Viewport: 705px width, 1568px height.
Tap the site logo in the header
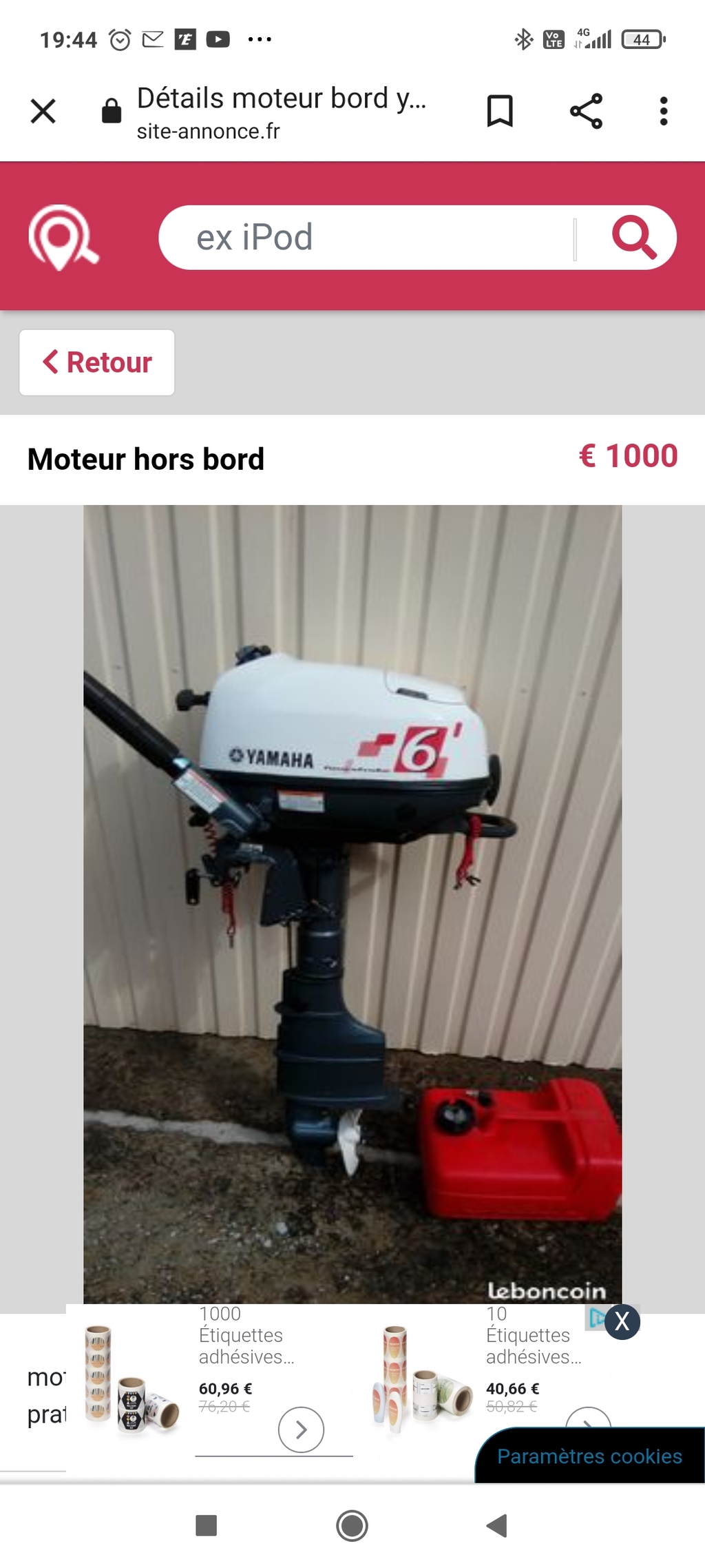(x=63, y=237)
